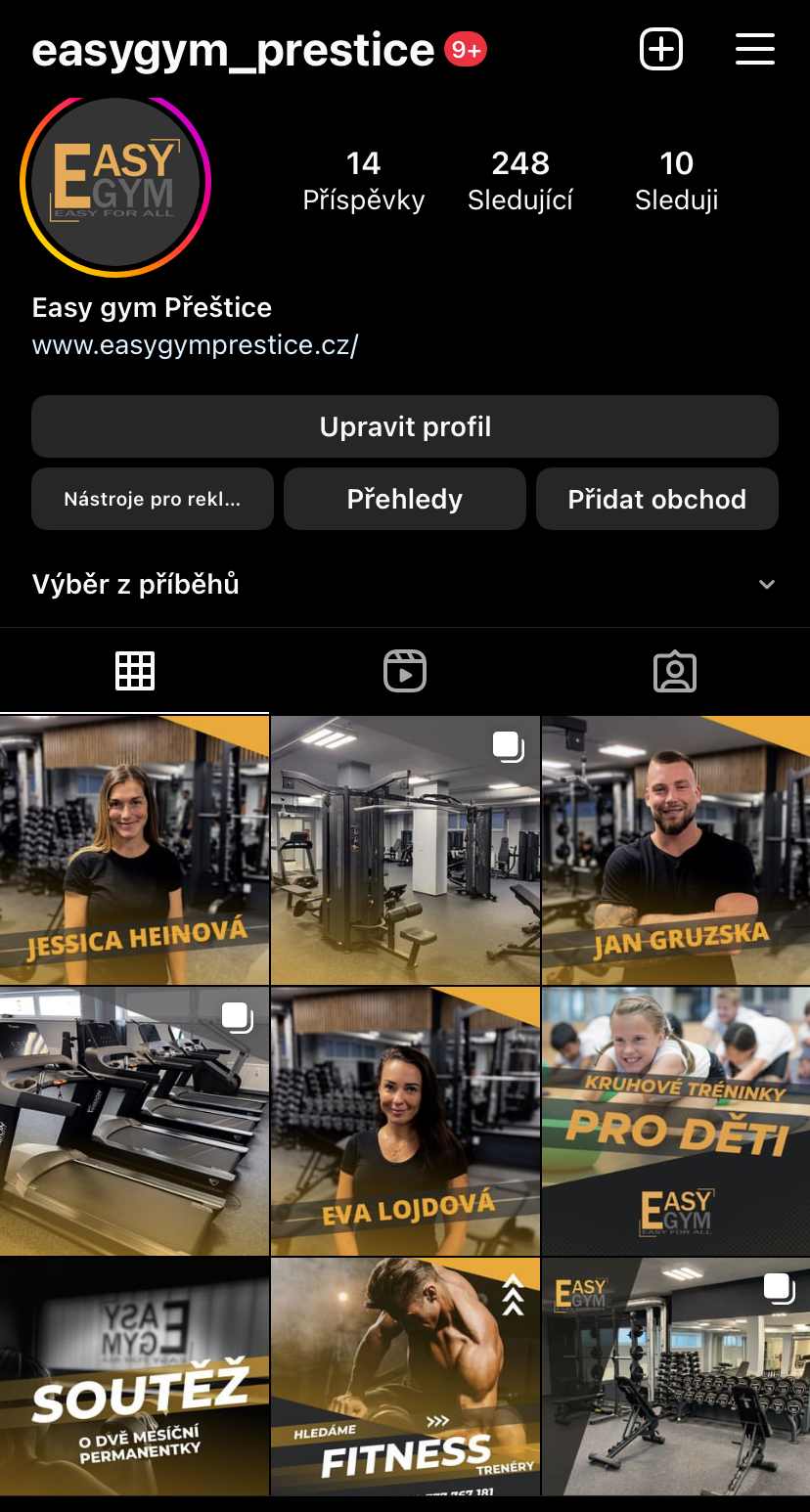Switch to the Reels tab
810x1512 pixels.
point(405,671)
